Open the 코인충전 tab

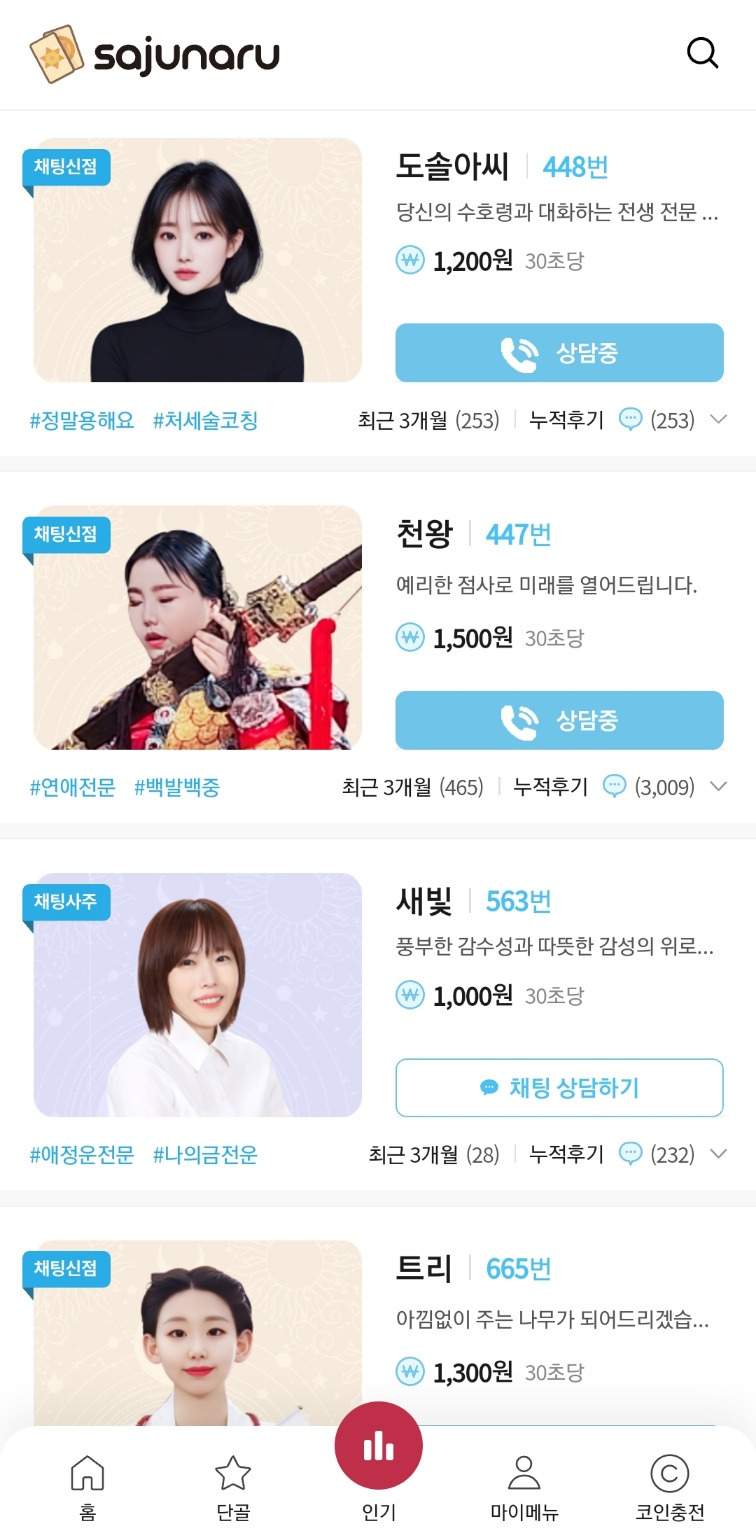click(x=670, y=1487)
